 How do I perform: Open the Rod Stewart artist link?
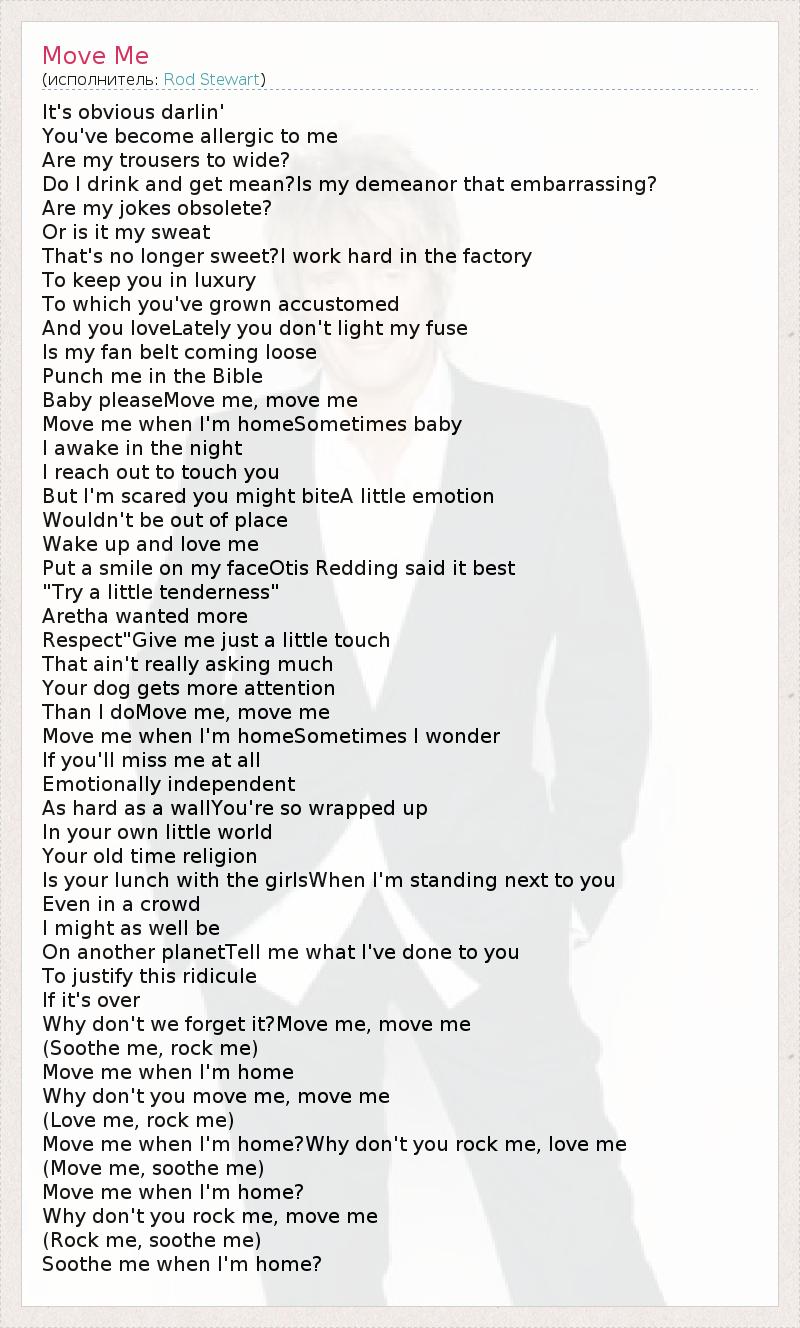click(x=211, y=79)
